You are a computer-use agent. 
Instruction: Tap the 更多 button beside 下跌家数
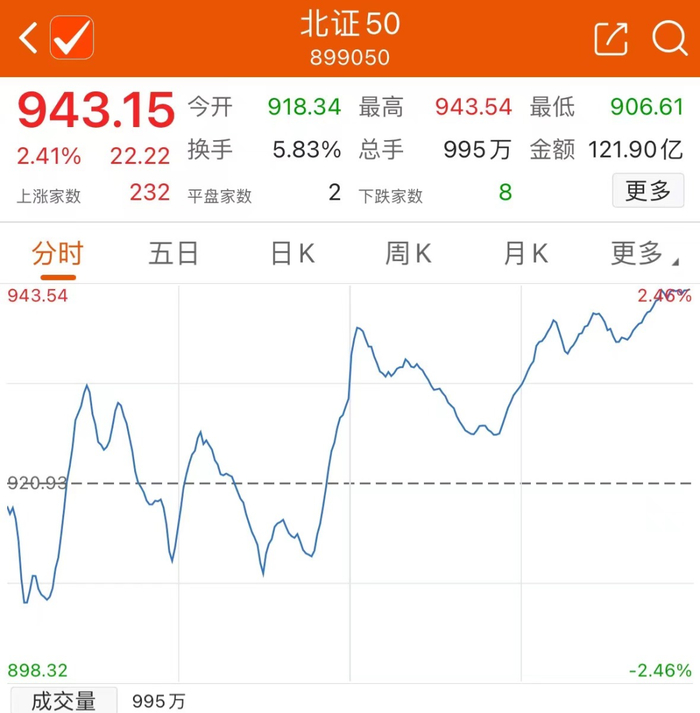(x=647, y=191)
